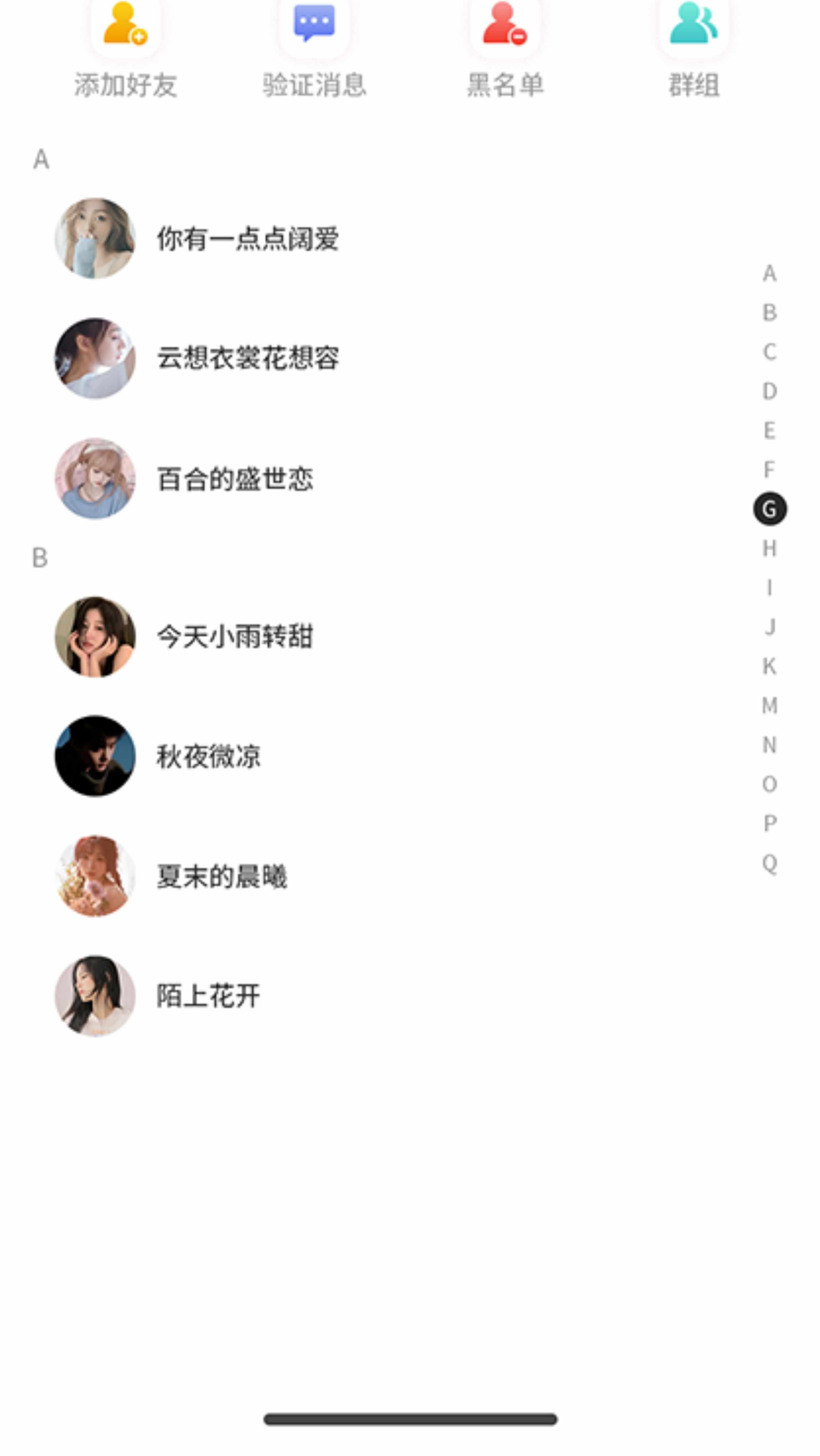Image resolution: width=820 pixels, height=1456 pixels.
Task: Open the 黑名单 blacklist icon
Action: pyautogui.click(x=505, y=25)
